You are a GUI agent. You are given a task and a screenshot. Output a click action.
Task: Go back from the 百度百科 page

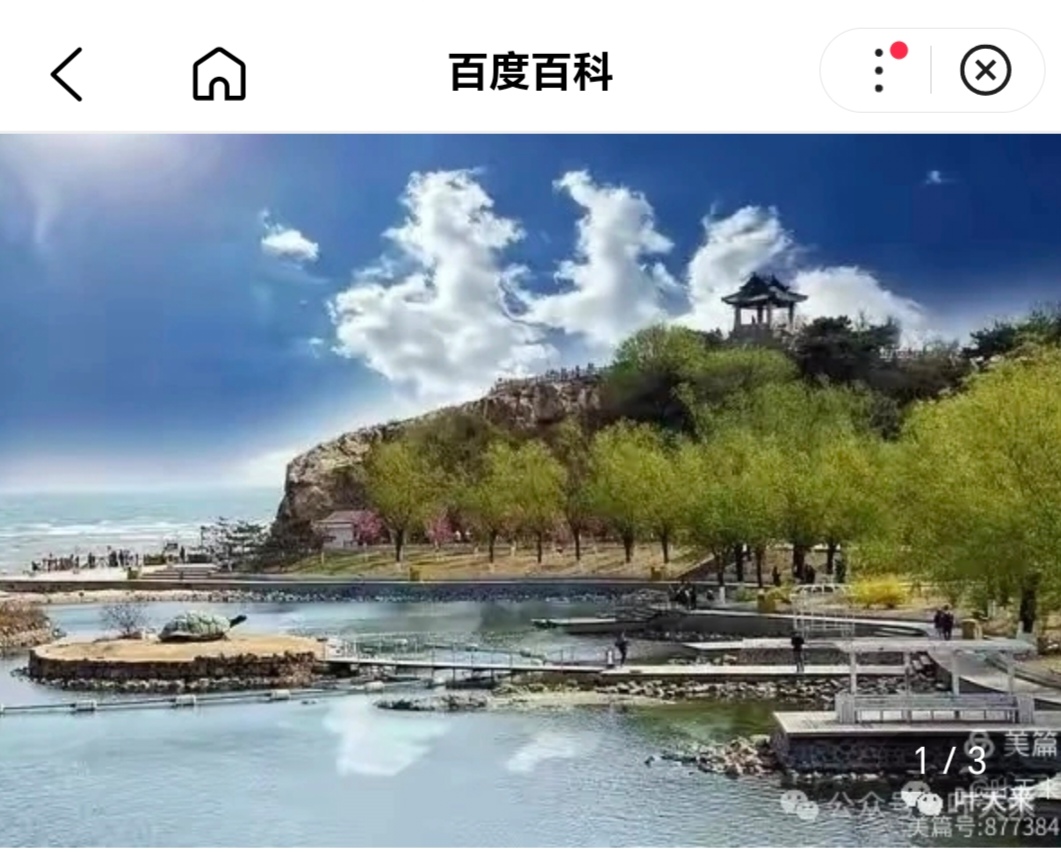pyautogui.click(x=67, y=74)
